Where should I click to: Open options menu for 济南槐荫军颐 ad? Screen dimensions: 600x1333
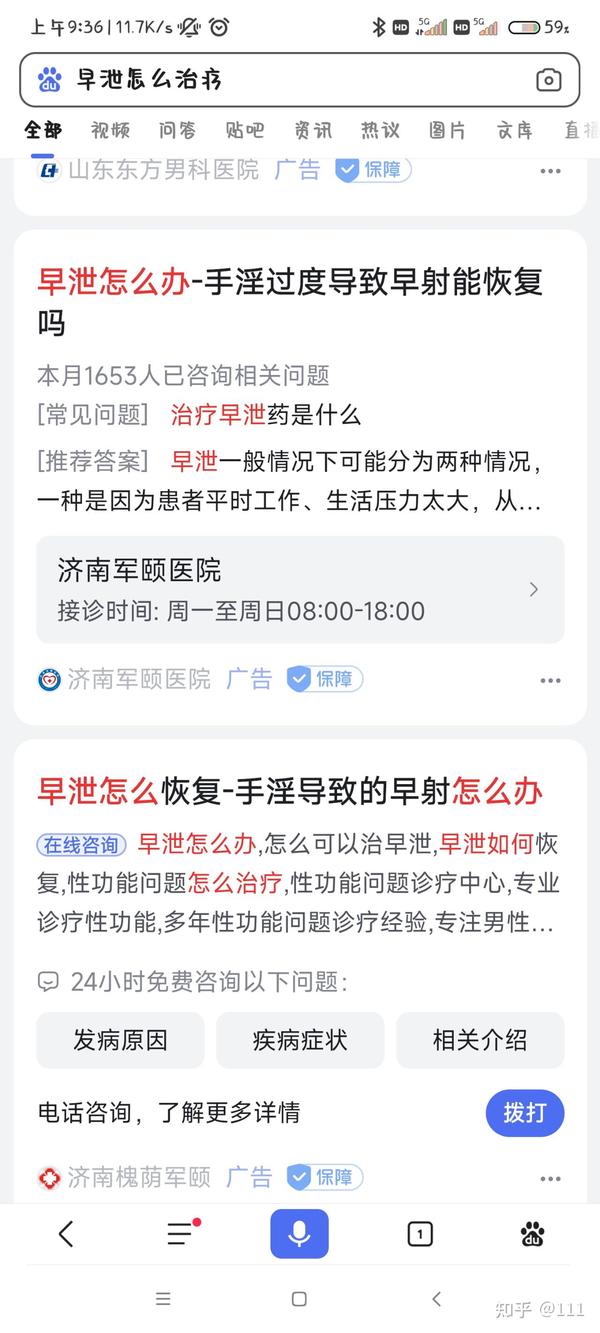pyautogui.click(x=550, y=1178)
